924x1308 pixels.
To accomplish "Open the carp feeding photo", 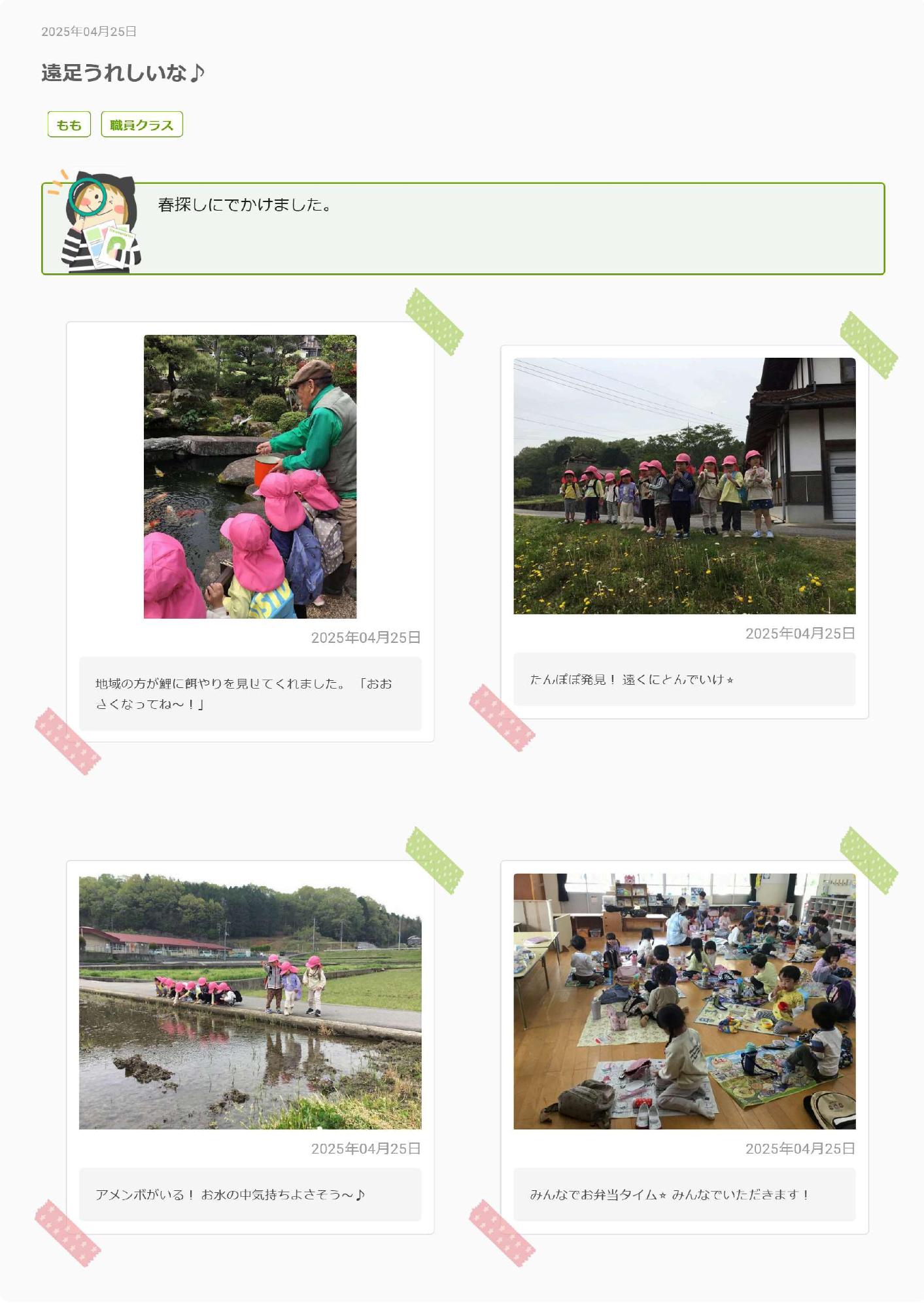I will click(250, 477).
